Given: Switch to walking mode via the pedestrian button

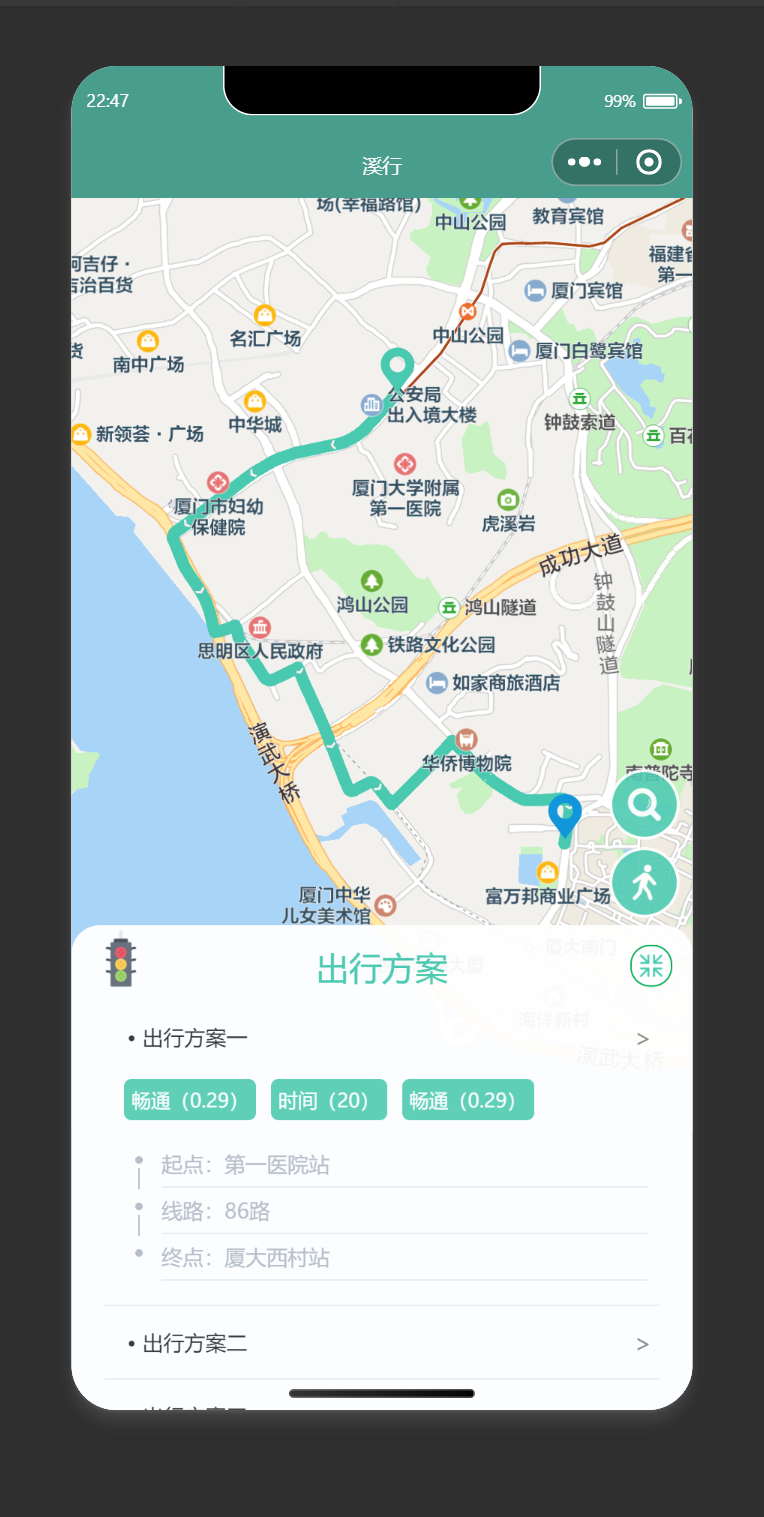Looking at the screenshot, I should click(645, 883).
